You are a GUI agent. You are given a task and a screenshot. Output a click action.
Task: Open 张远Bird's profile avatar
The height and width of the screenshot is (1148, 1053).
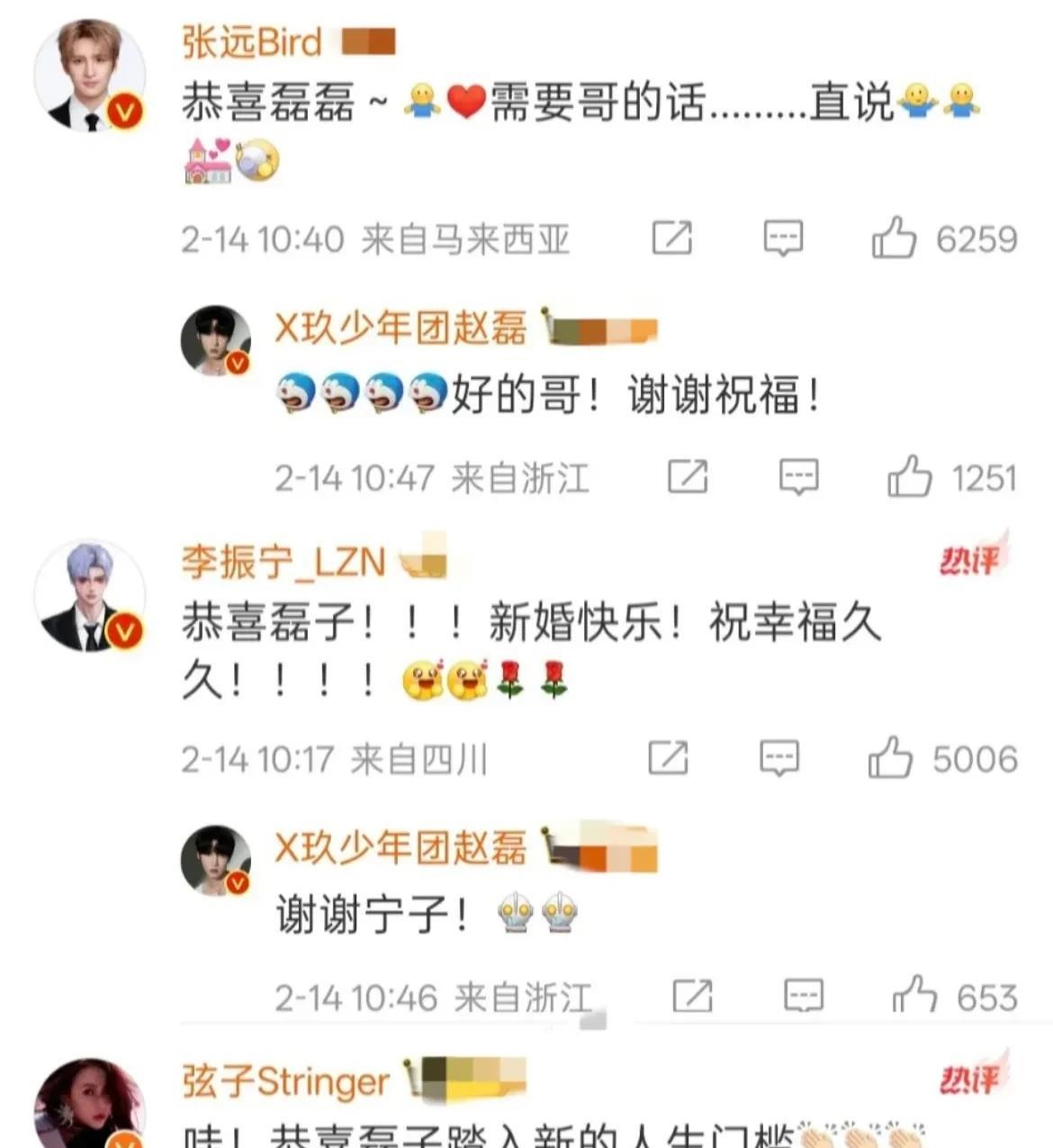90,77
